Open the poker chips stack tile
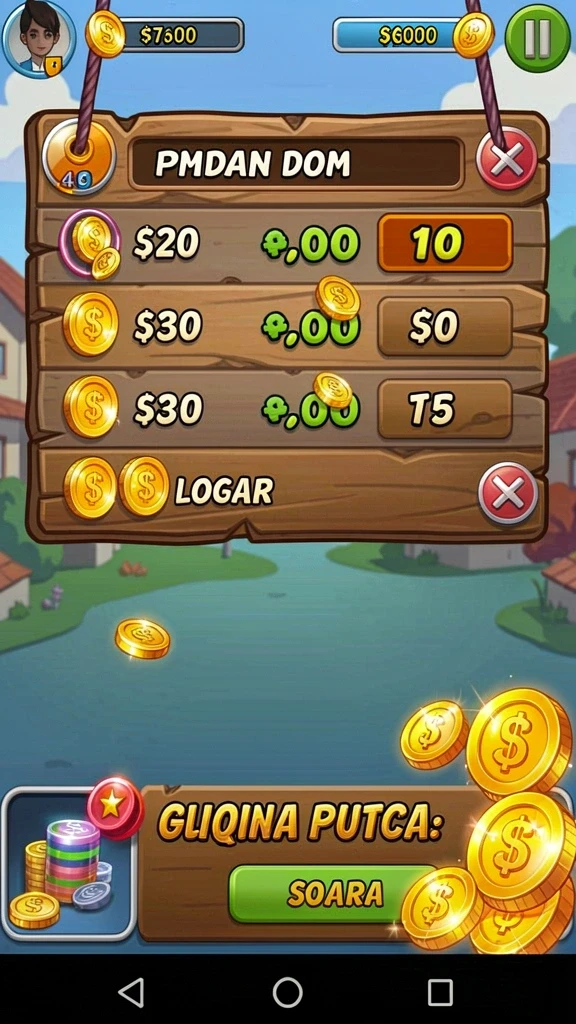The height and width of the screenshot is (1024, 576). pos(69,862)
